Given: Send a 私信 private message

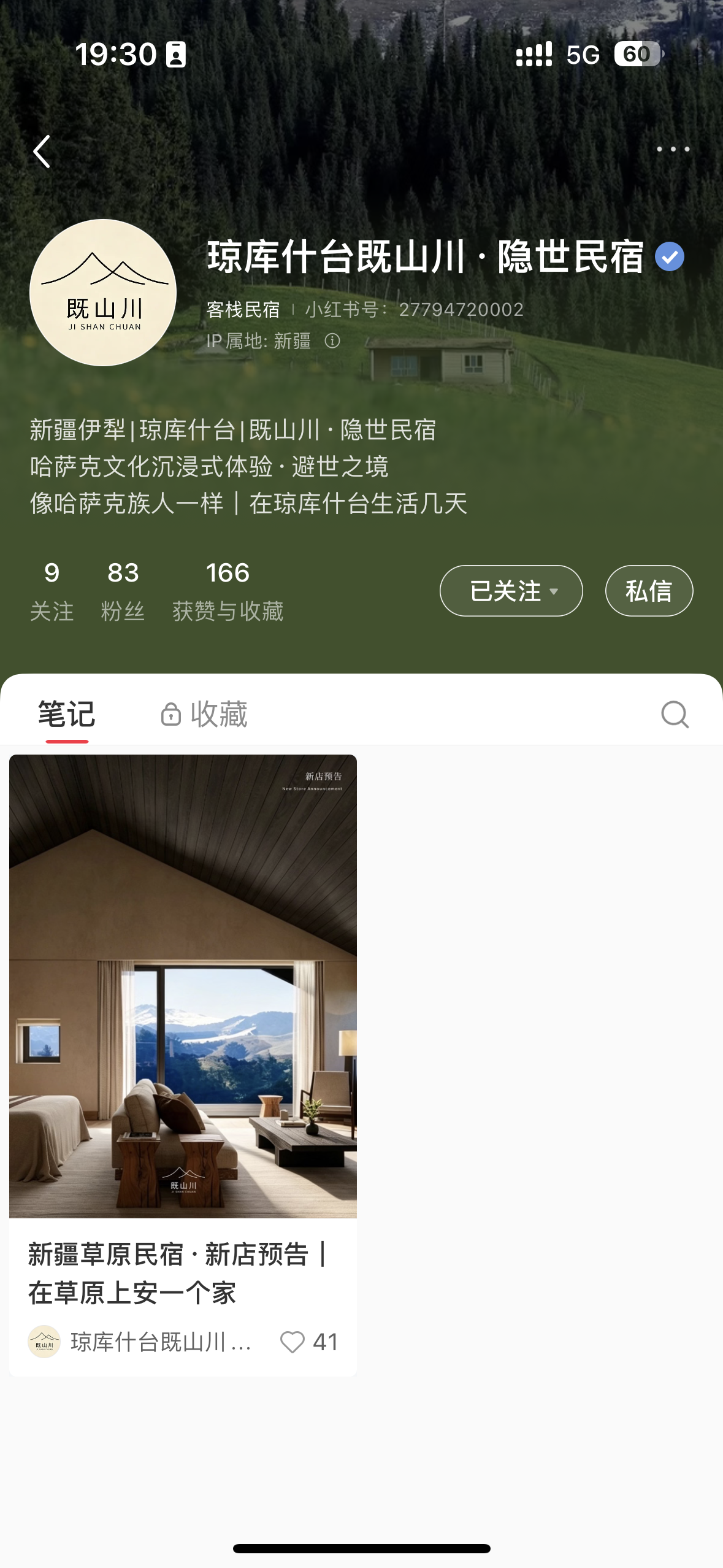Looking at the screenshot, I should 649,591.
